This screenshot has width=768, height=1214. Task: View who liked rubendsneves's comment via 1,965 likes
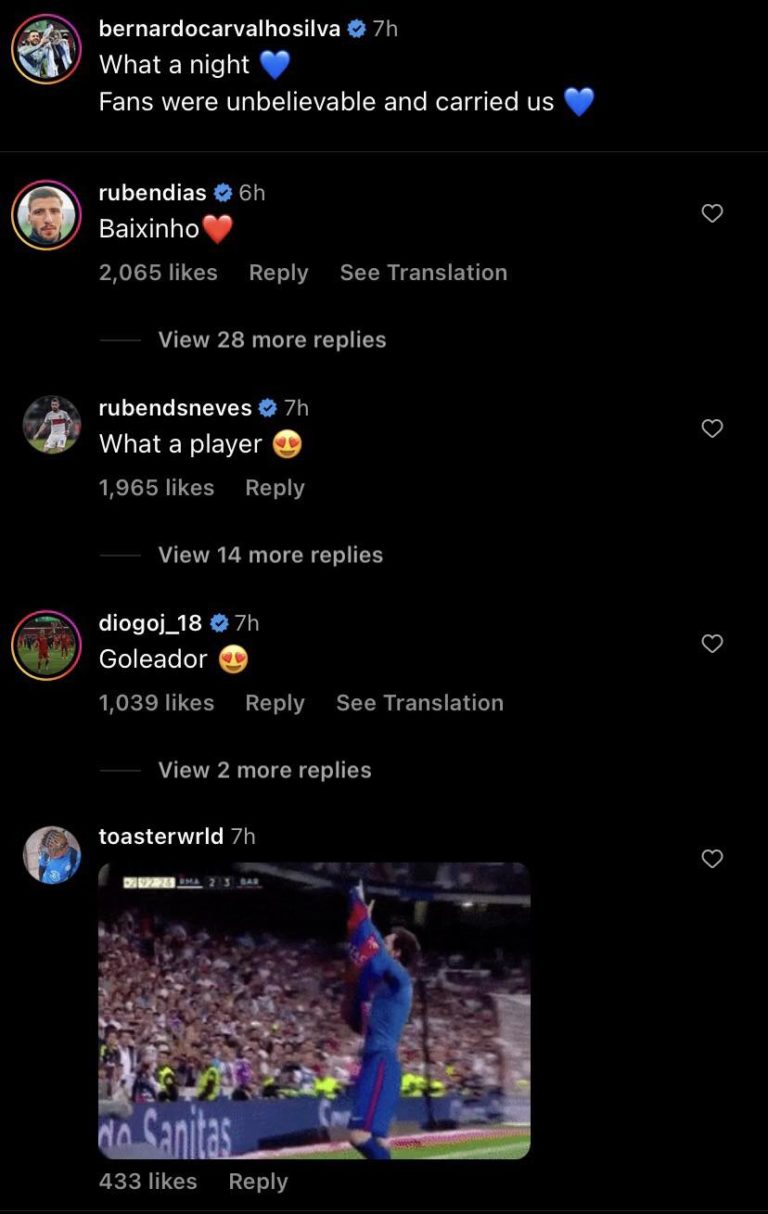click(x=154, y=487)
